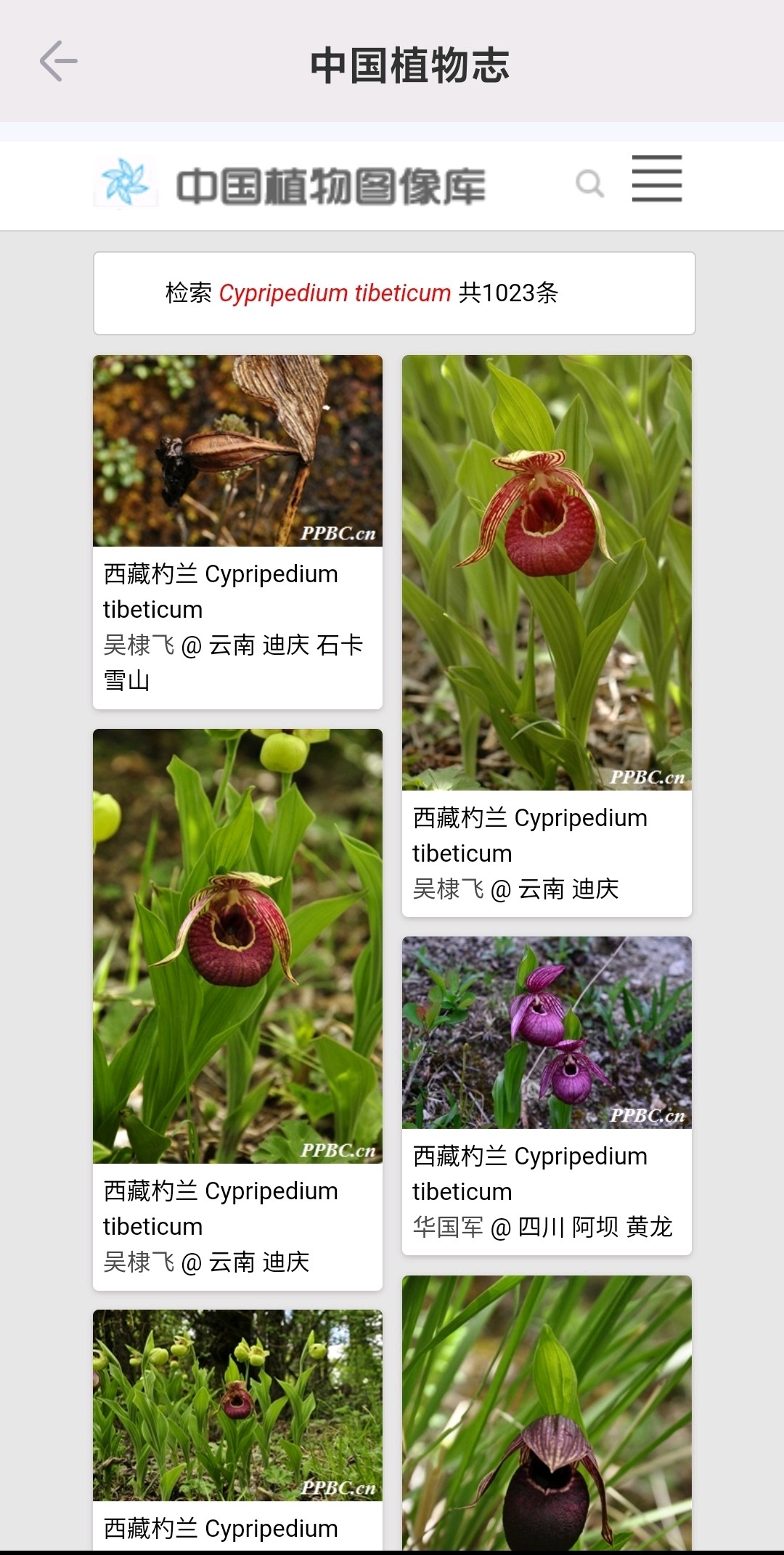This screenshot has width=784, height=1555.
Task: Open the search magnifier icon
Action: [589, 184]
